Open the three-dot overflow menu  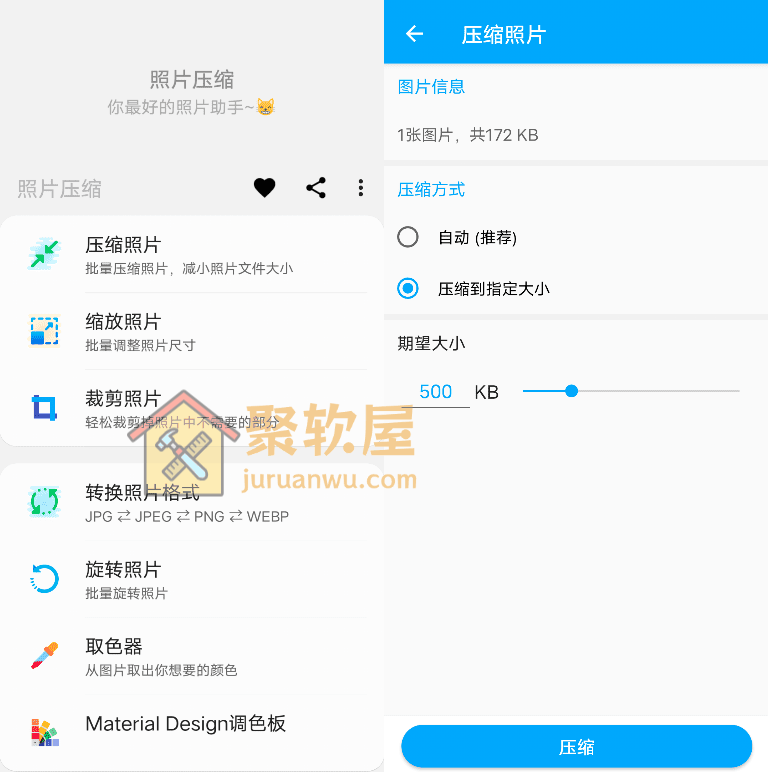click(x=361, y=187)
